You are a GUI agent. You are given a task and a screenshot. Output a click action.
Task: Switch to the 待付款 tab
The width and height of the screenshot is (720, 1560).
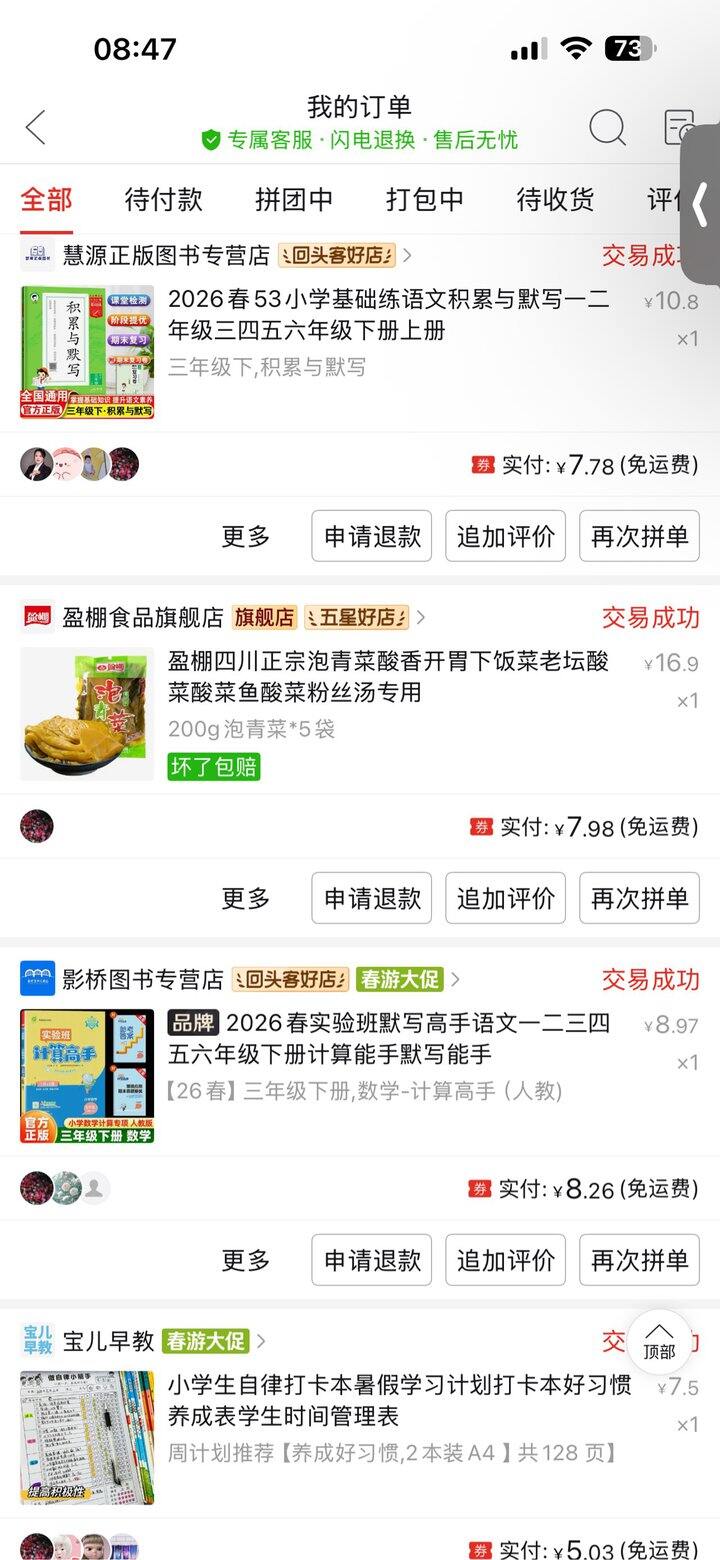pyautogui.click(x=163, y=199)
